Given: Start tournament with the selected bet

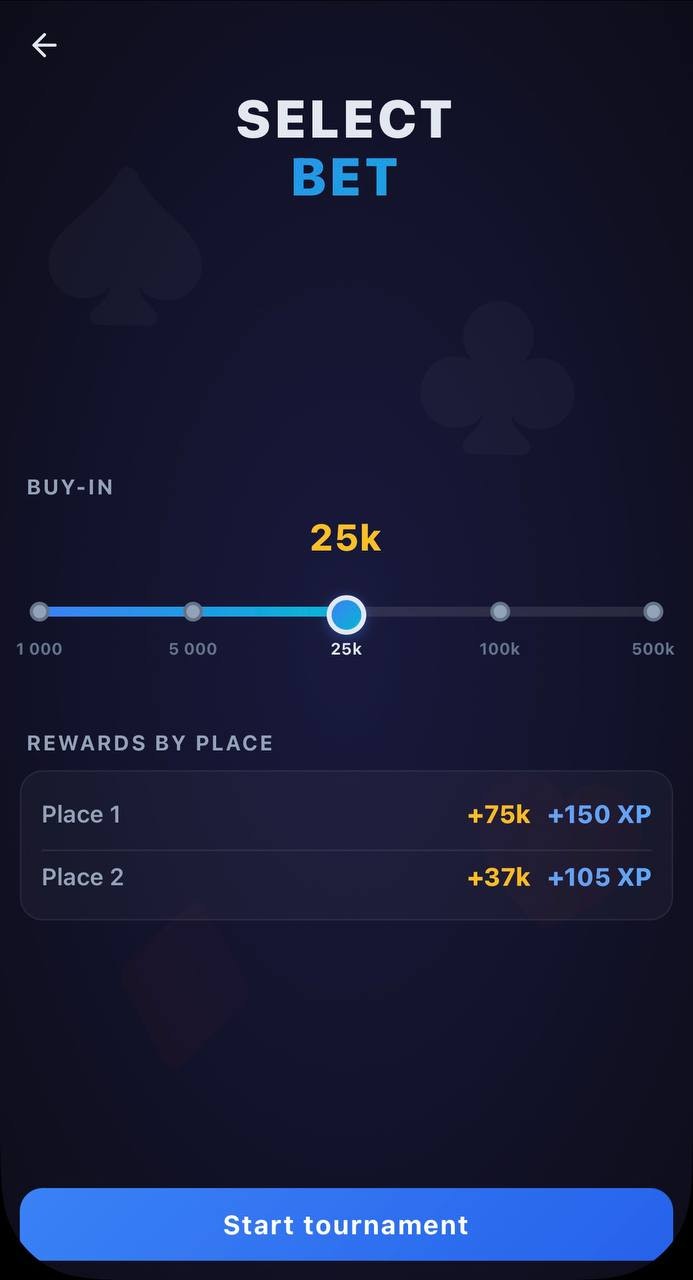Looking at the screenshot, I should click(346, 1225).
